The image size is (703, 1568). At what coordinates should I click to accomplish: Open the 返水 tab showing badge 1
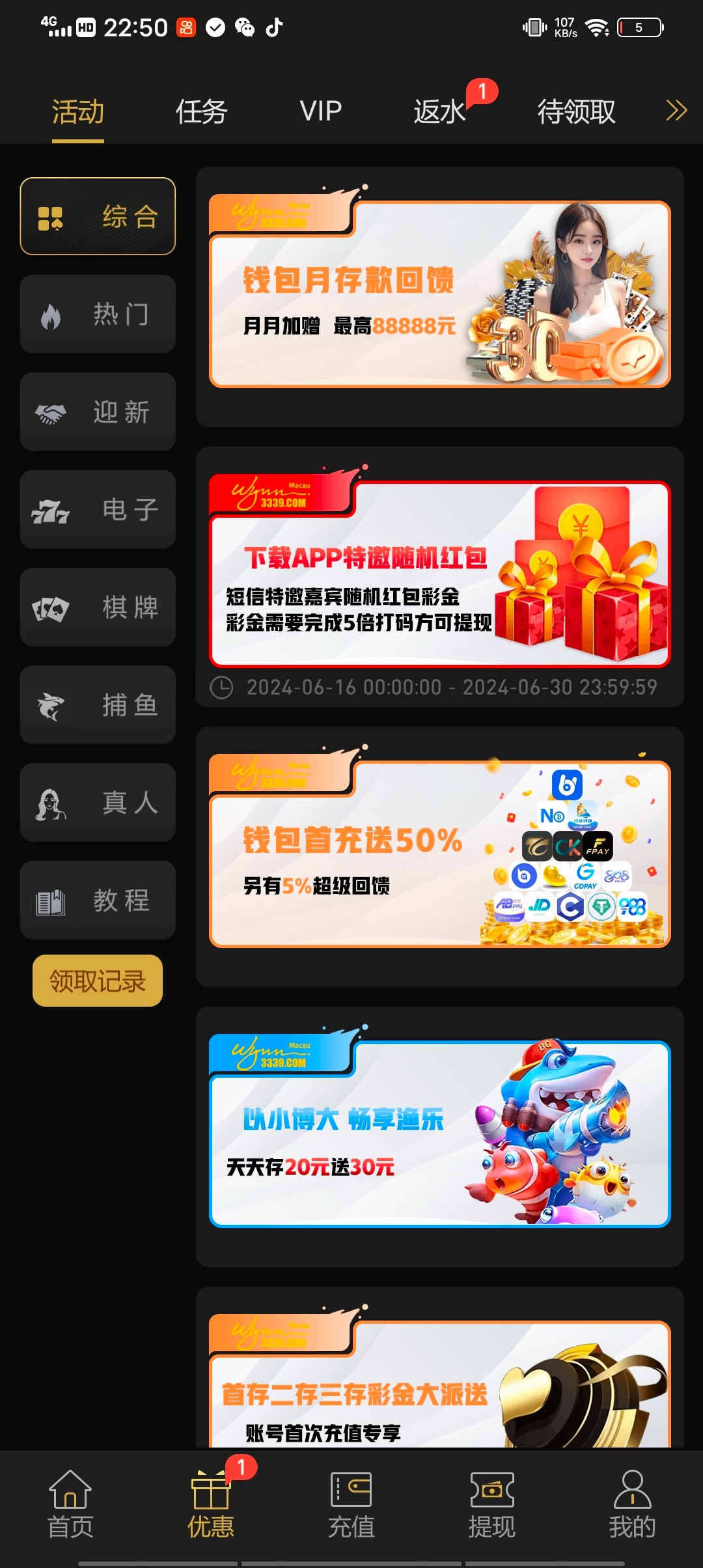point(440,111)
